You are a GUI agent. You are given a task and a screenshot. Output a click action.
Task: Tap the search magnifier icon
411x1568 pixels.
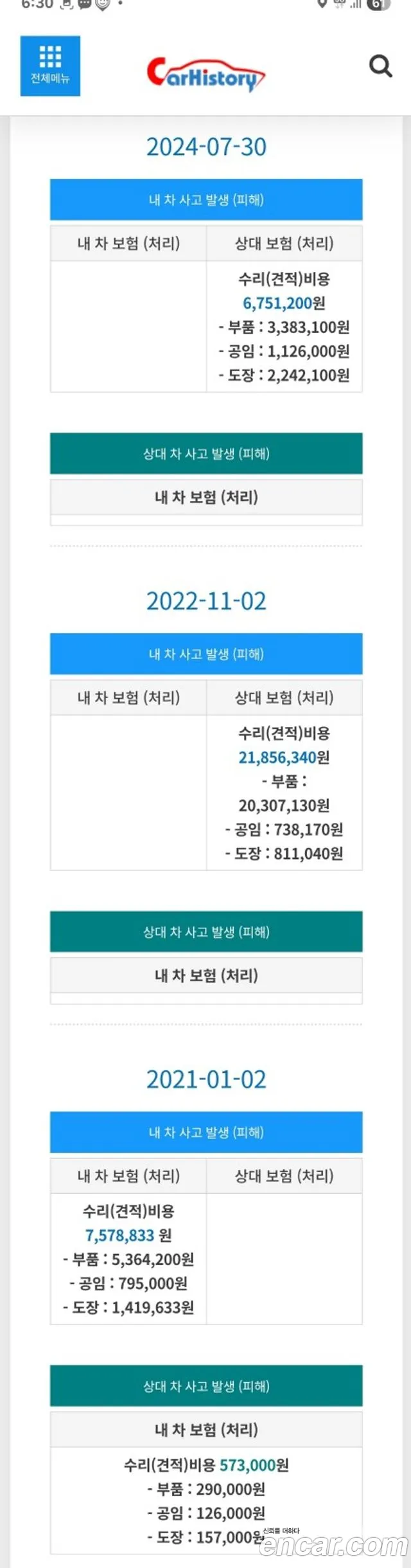[380, 66]
